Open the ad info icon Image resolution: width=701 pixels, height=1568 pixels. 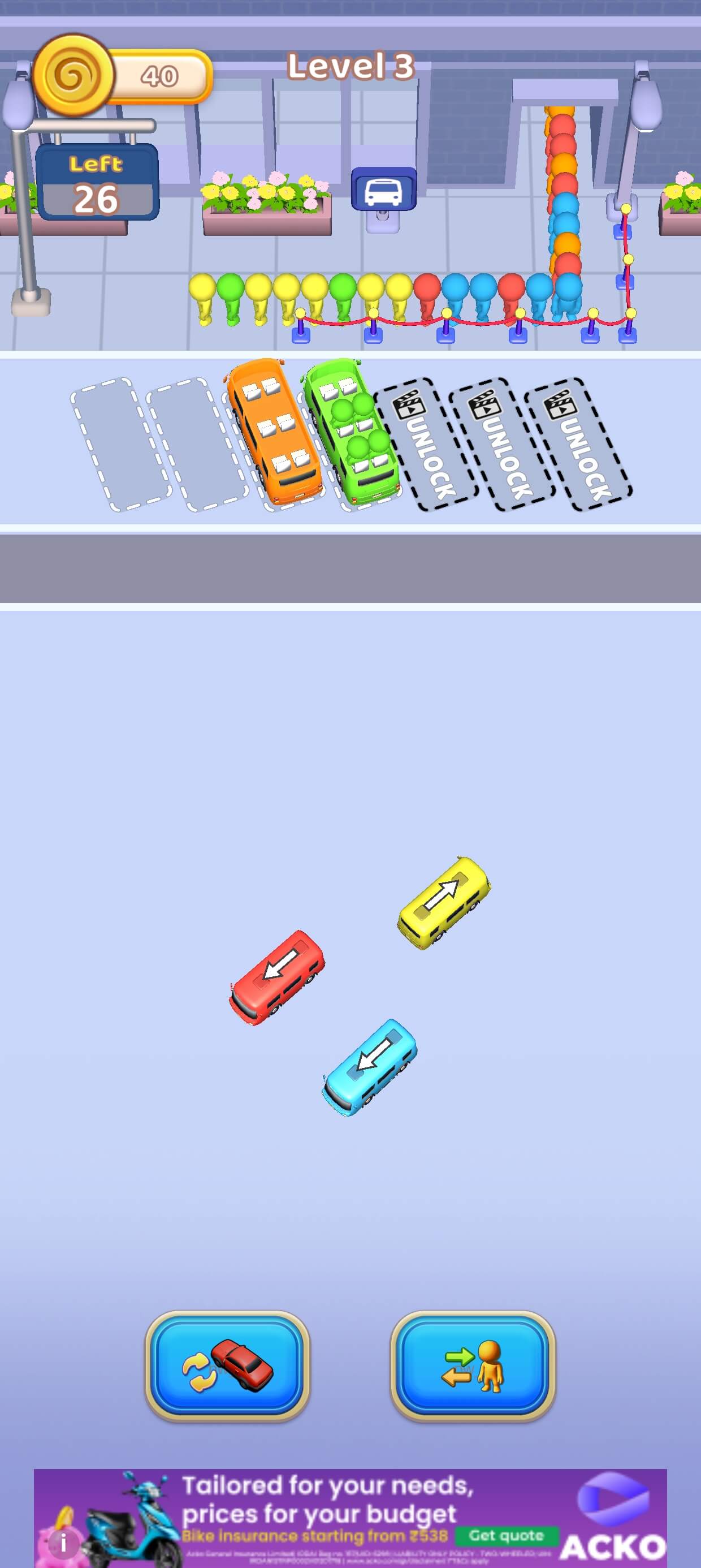tap(63, 1543)
